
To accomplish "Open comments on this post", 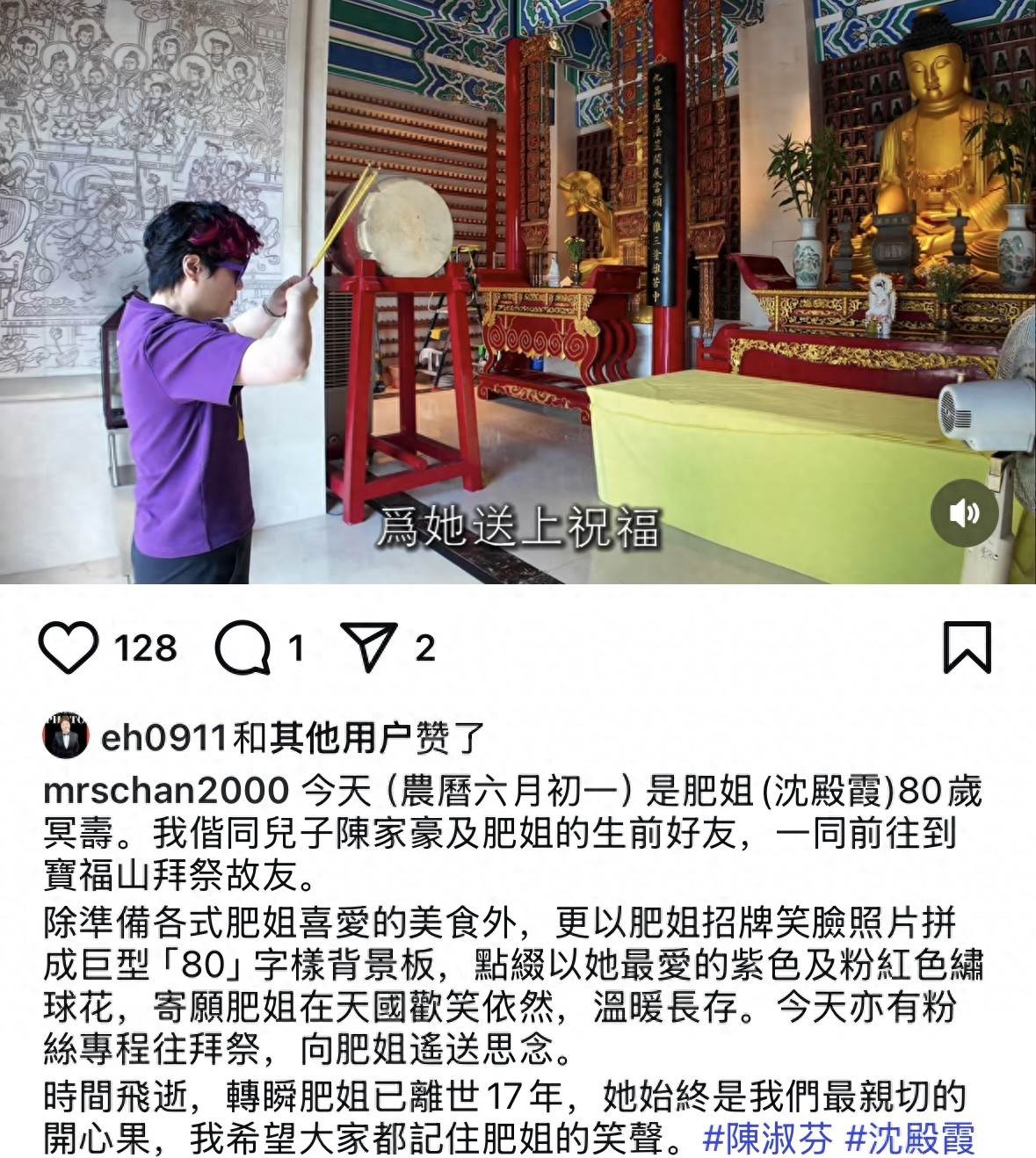I will tap(243, 648).
